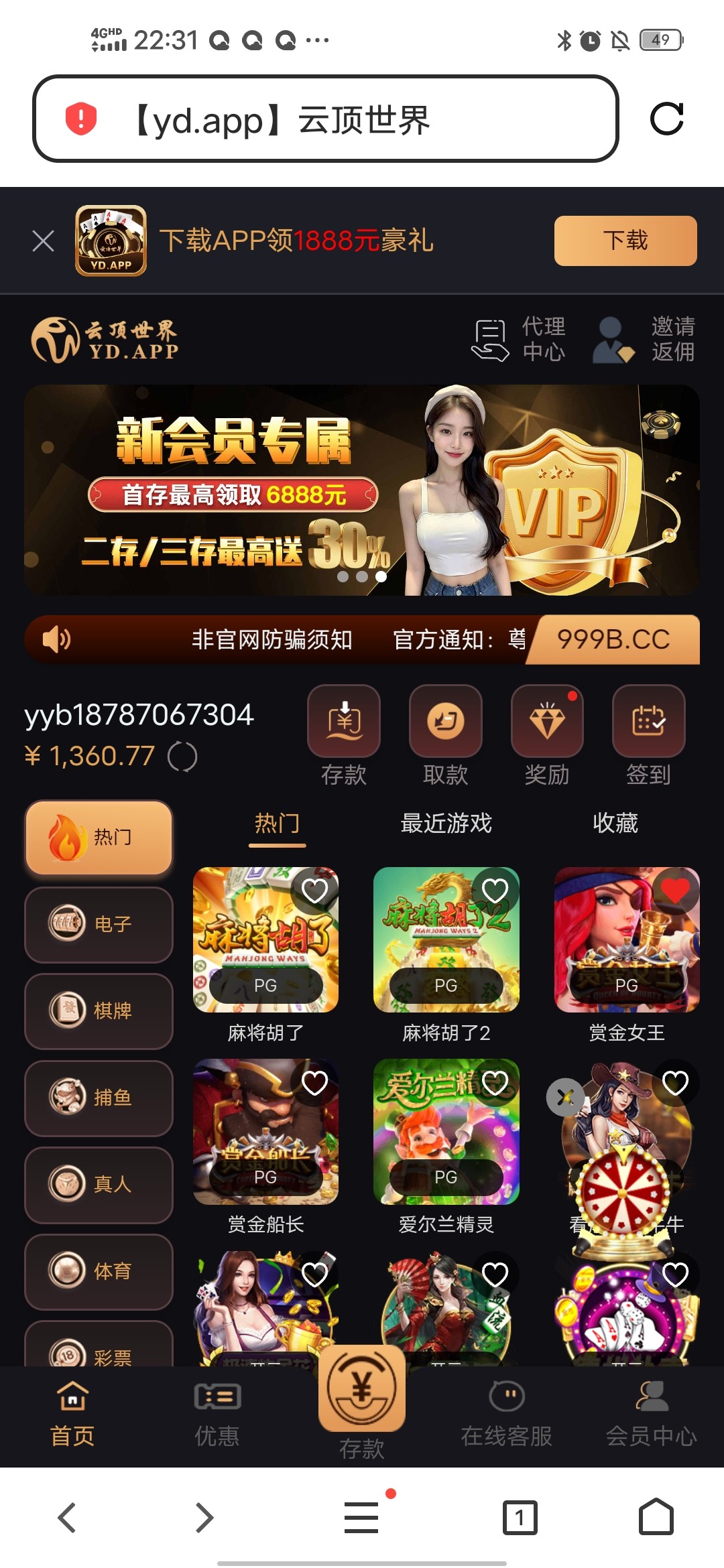Tap the URL address bar
This screenshot has height=1568, width=724.
(325, 119)
